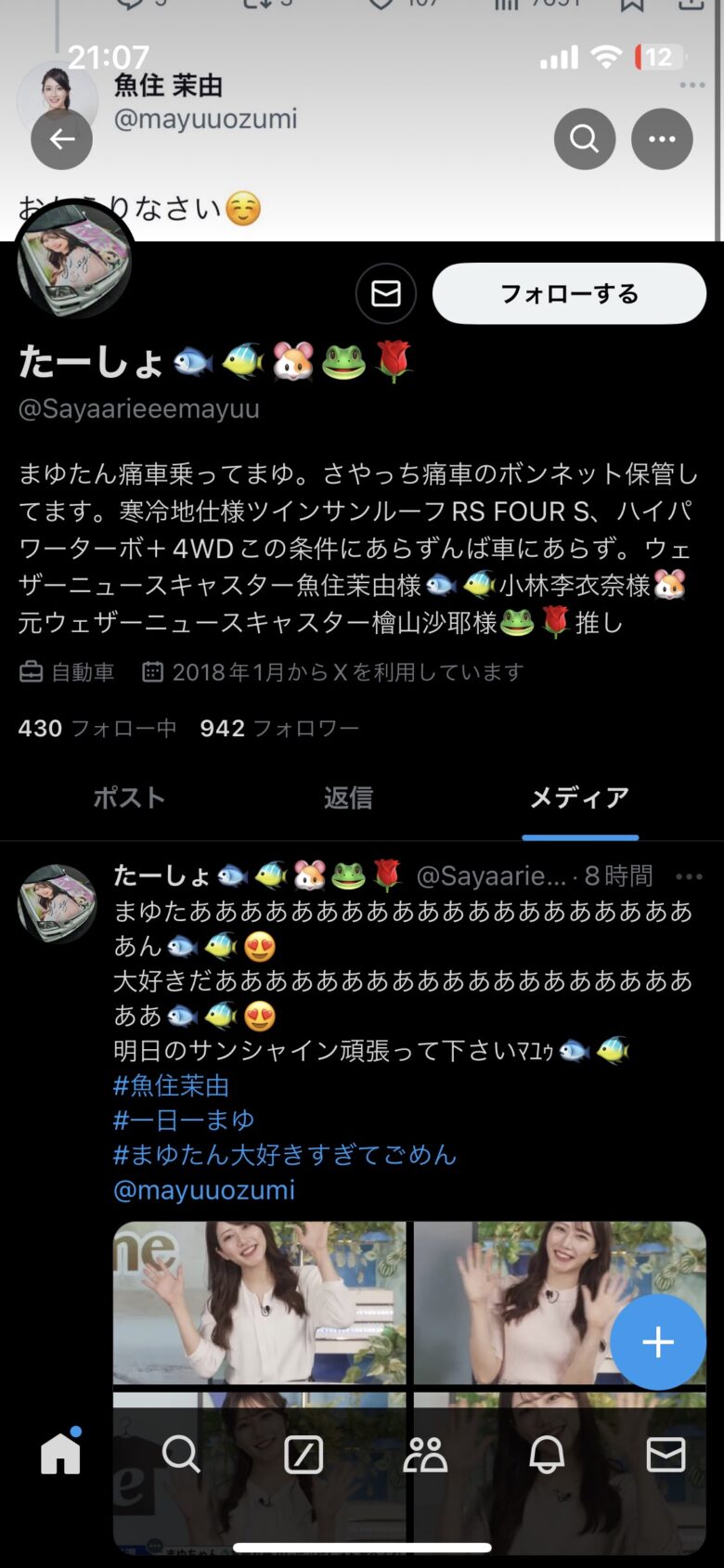Compose a new post with plus button

pos(657,1341)
